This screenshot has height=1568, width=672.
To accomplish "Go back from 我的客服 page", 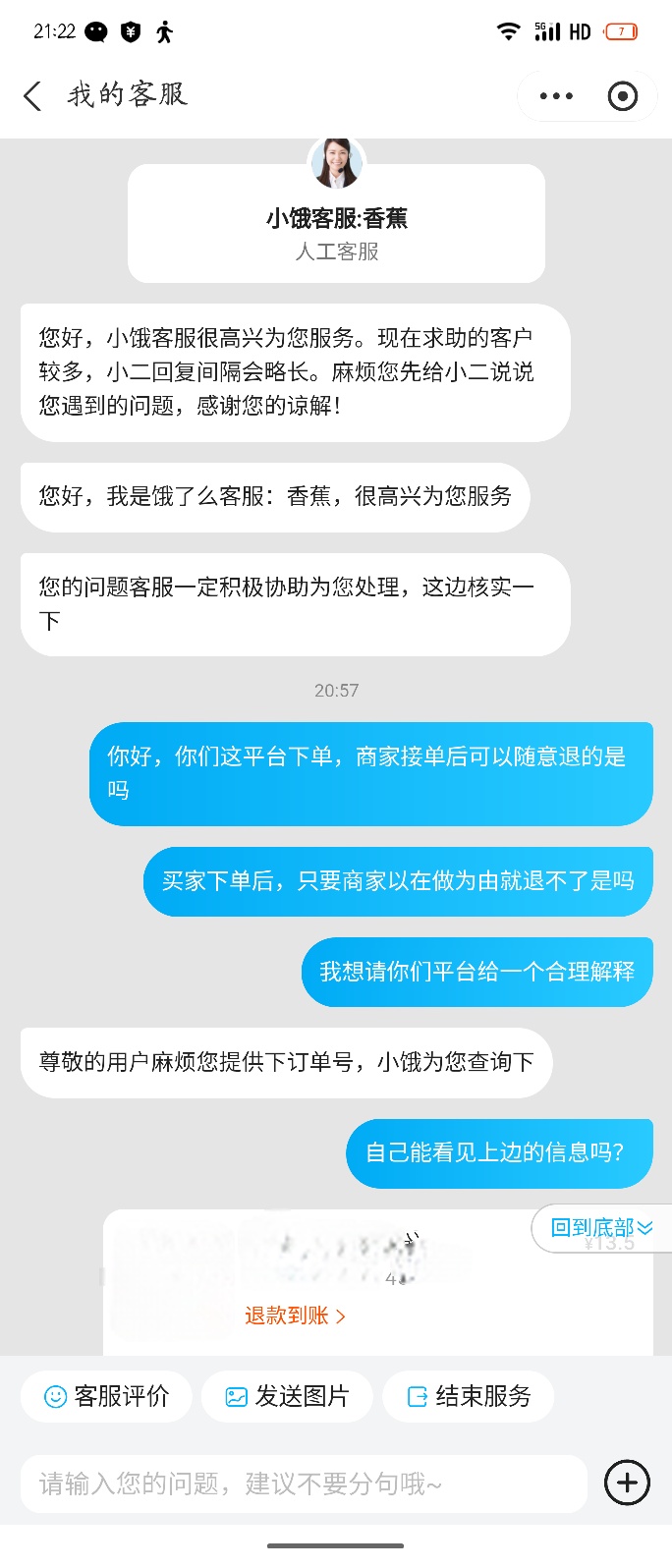I will [32, 96].
